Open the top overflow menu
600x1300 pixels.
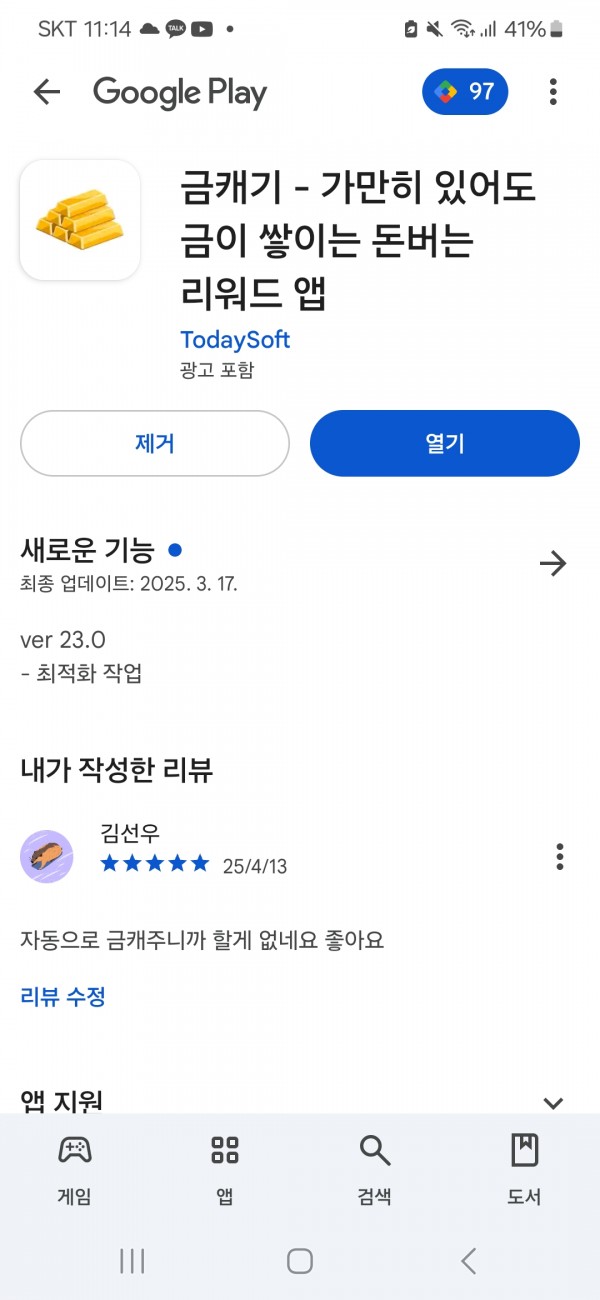[x=553, y=92]
